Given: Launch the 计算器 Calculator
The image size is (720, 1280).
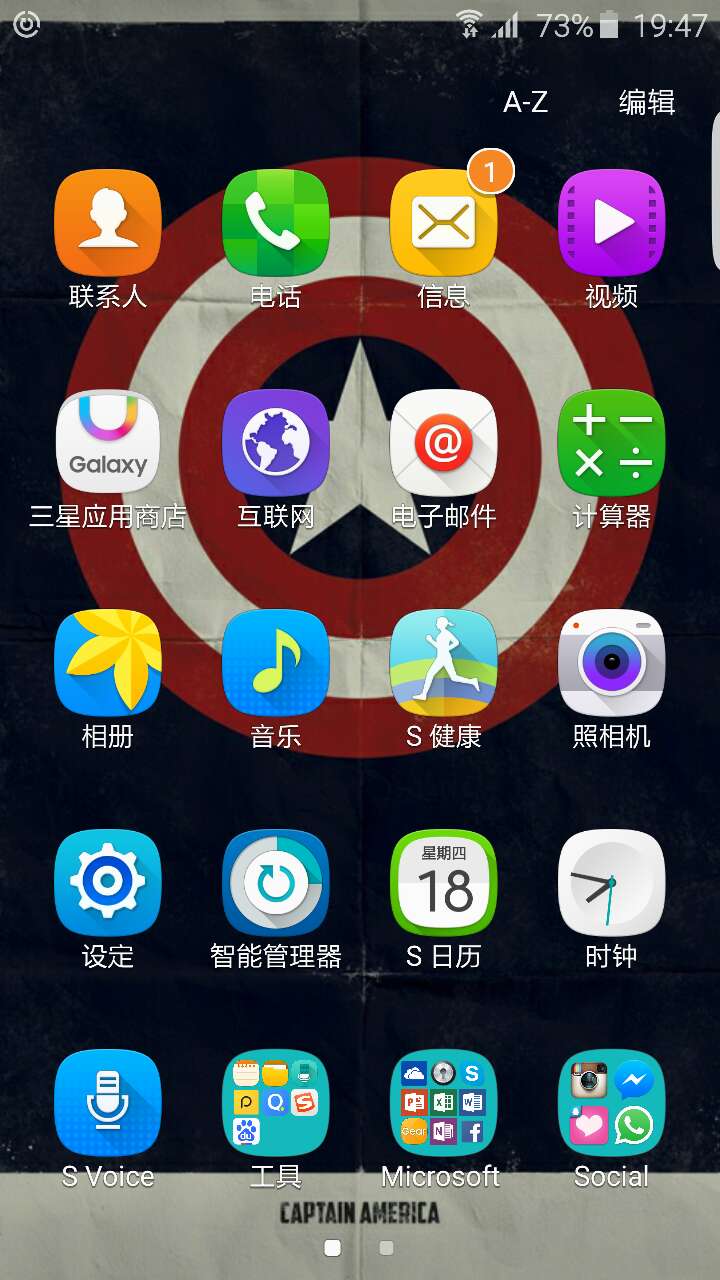Looking at the screenshot, I should [x=612, y=440].
